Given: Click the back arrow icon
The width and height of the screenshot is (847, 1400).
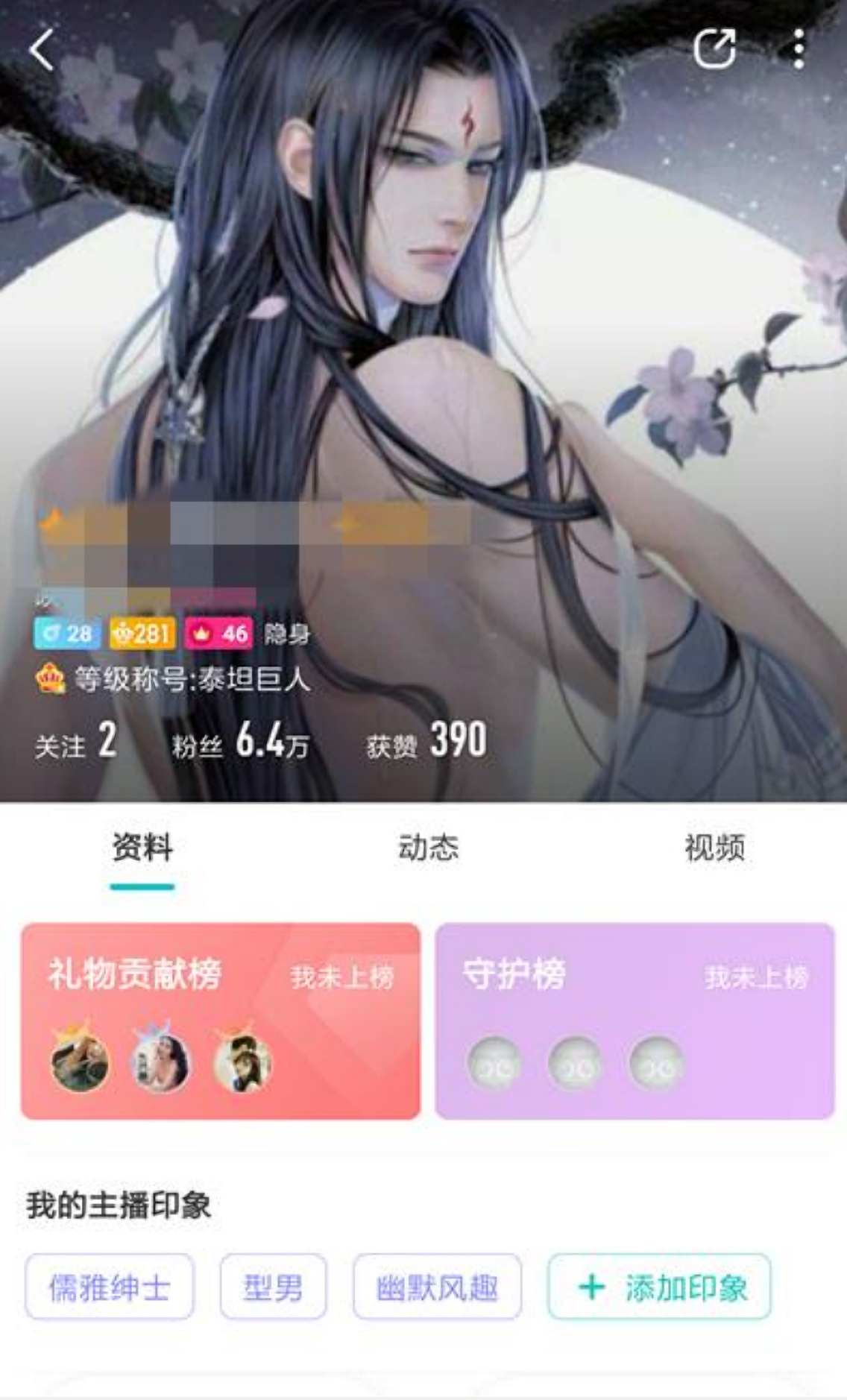Looking at the screenshot, I should click(42, 49).
